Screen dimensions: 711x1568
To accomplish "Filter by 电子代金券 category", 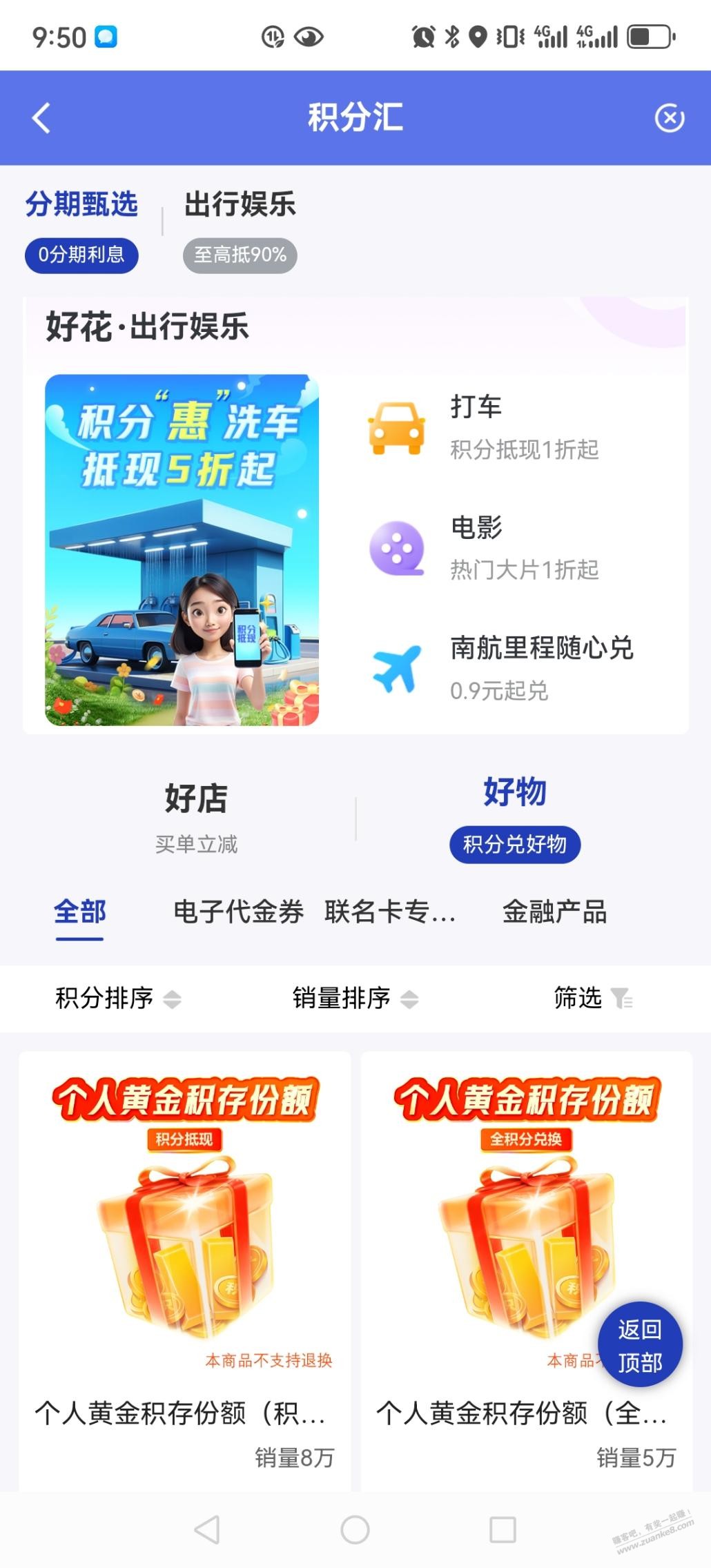I will (x=238, y=912).
